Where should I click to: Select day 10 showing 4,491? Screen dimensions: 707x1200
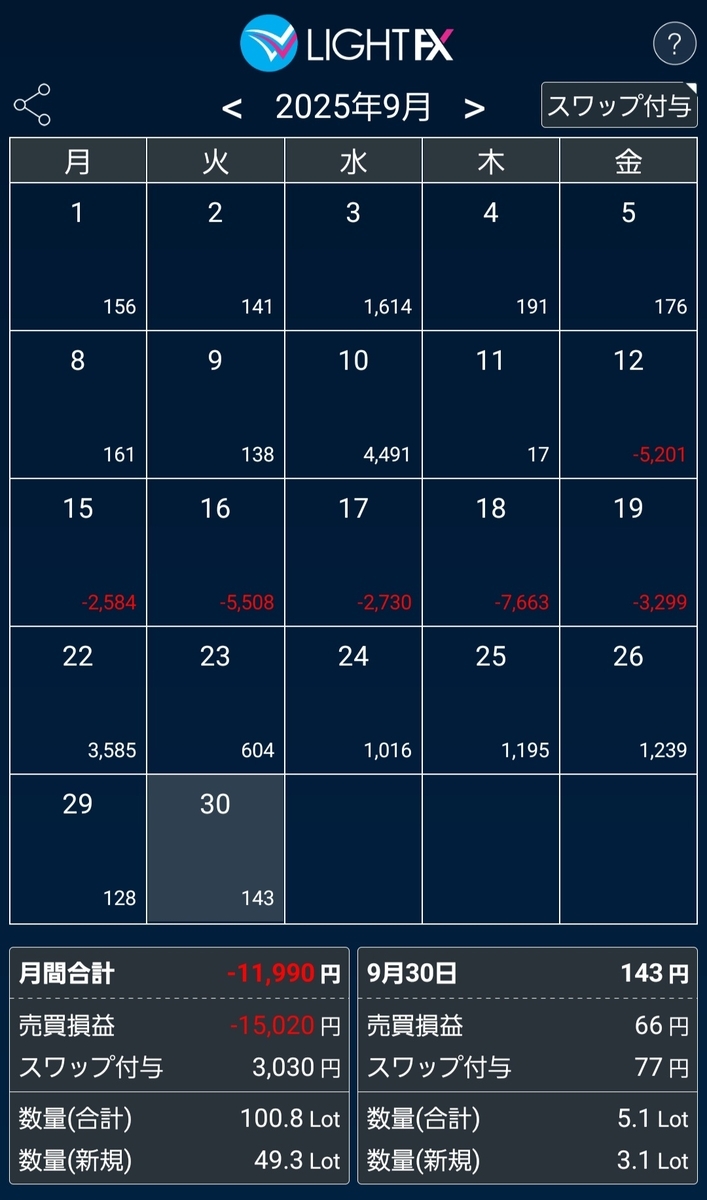354,404
